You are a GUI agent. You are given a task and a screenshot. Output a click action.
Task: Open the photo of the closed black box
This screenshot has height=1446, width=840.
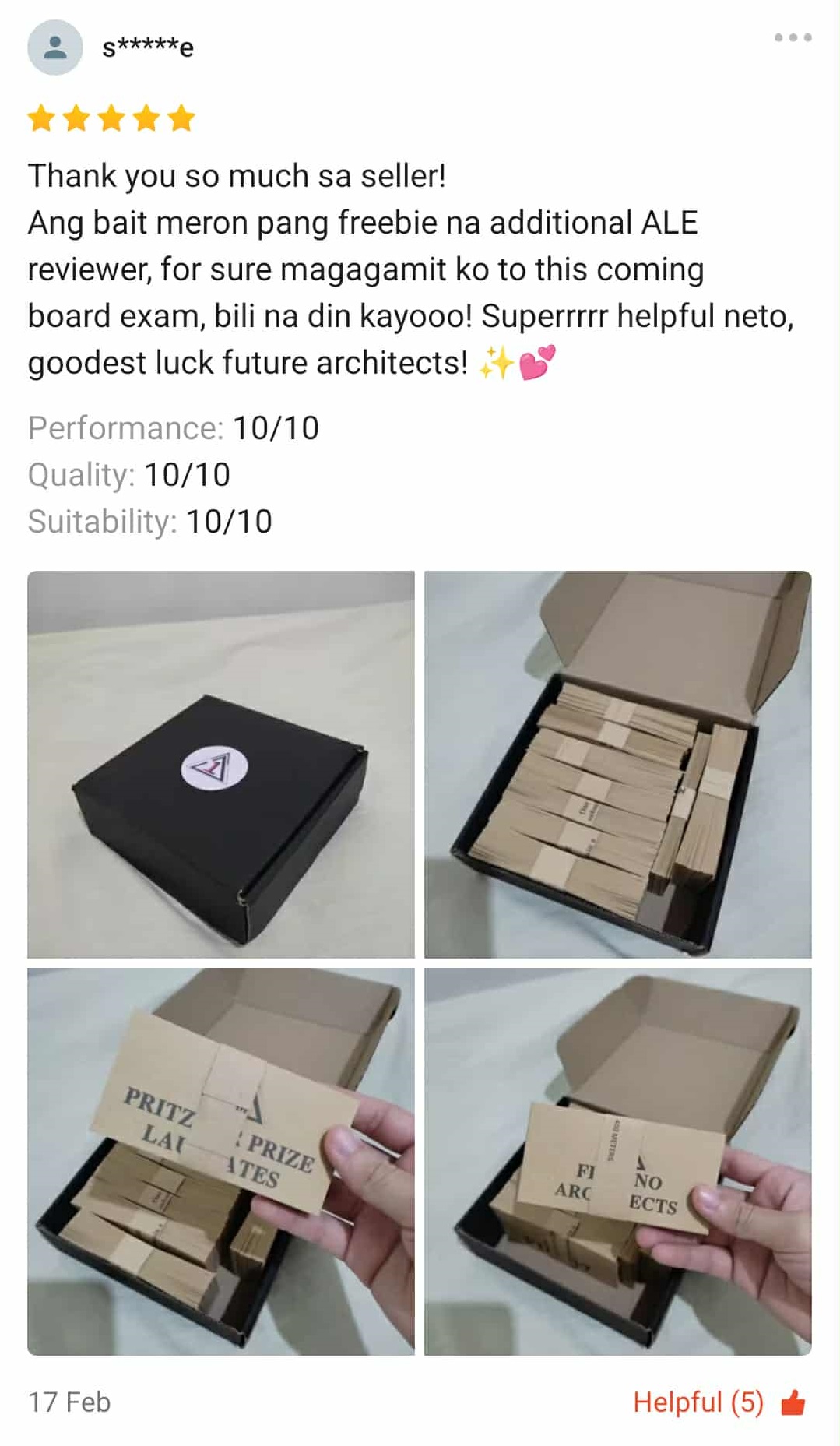pos(221,764)
